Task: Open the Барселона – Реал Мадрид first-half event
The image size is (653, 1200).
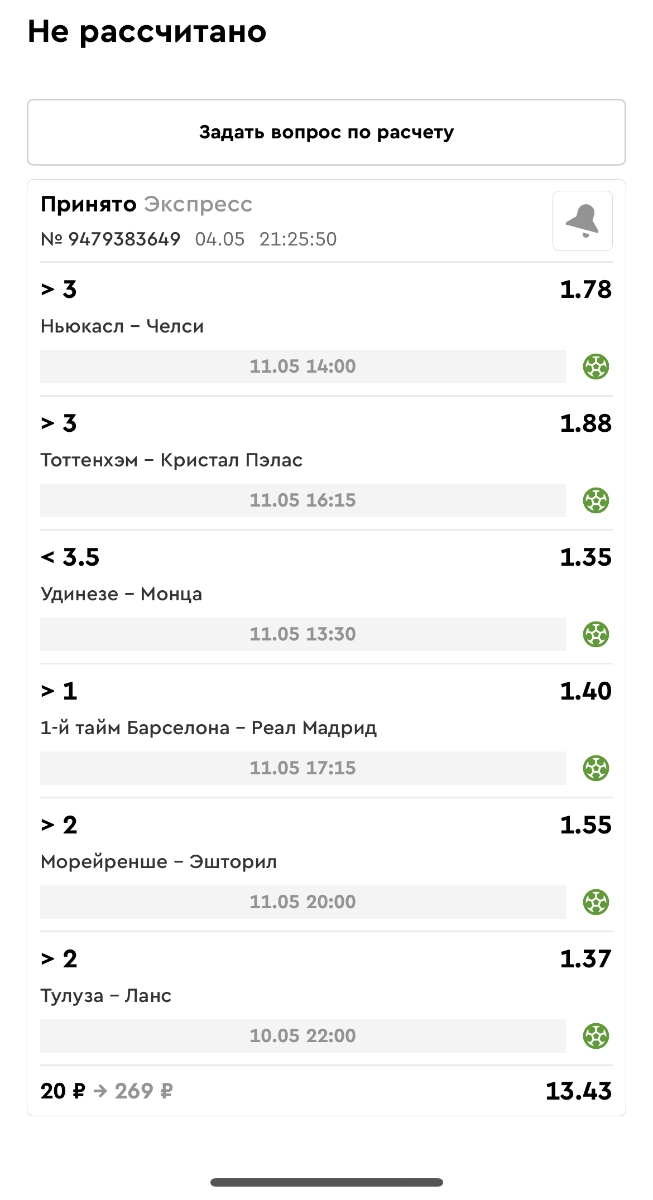Action: click(x=326, y=729)
